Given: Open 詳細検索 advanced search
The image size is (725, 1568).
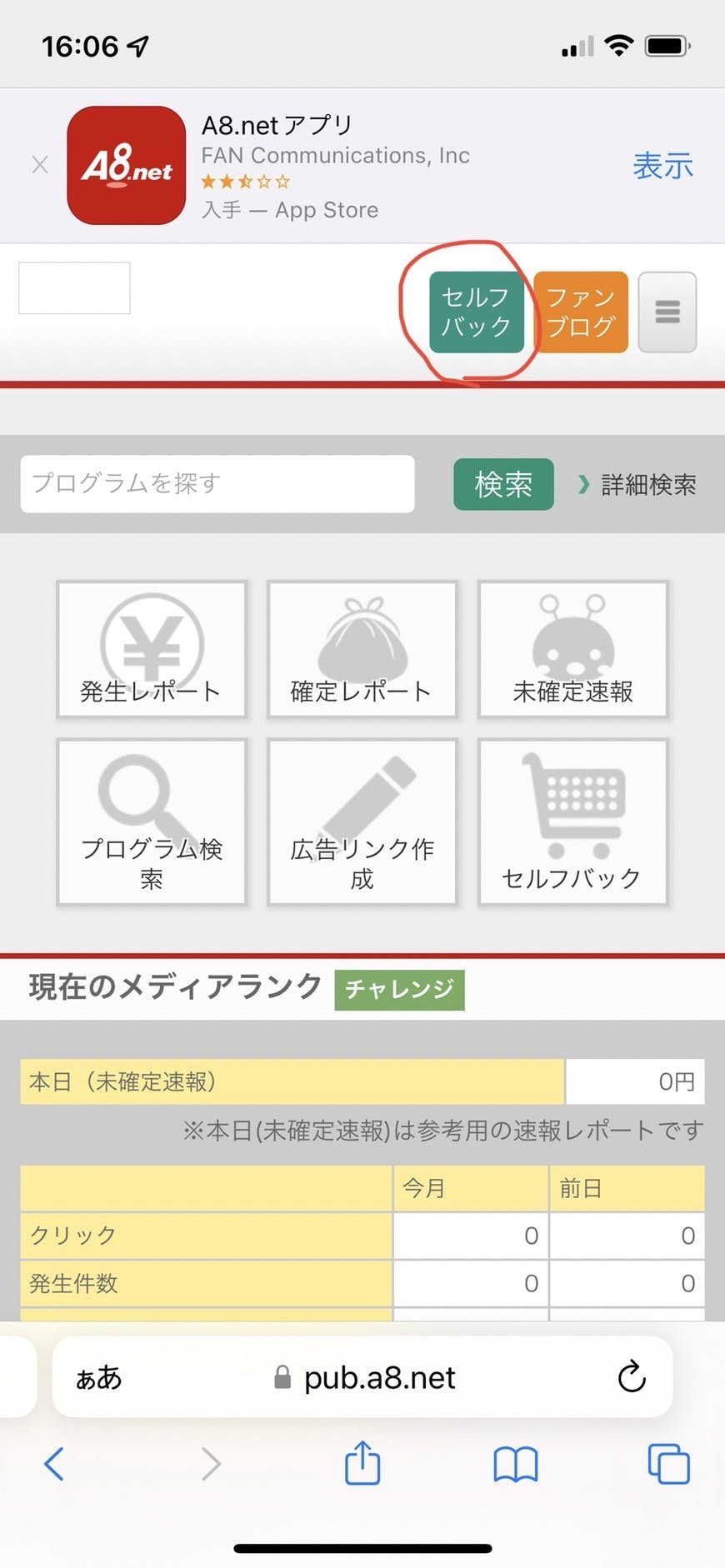Looking at the screenshot, I should coord(637,484).
